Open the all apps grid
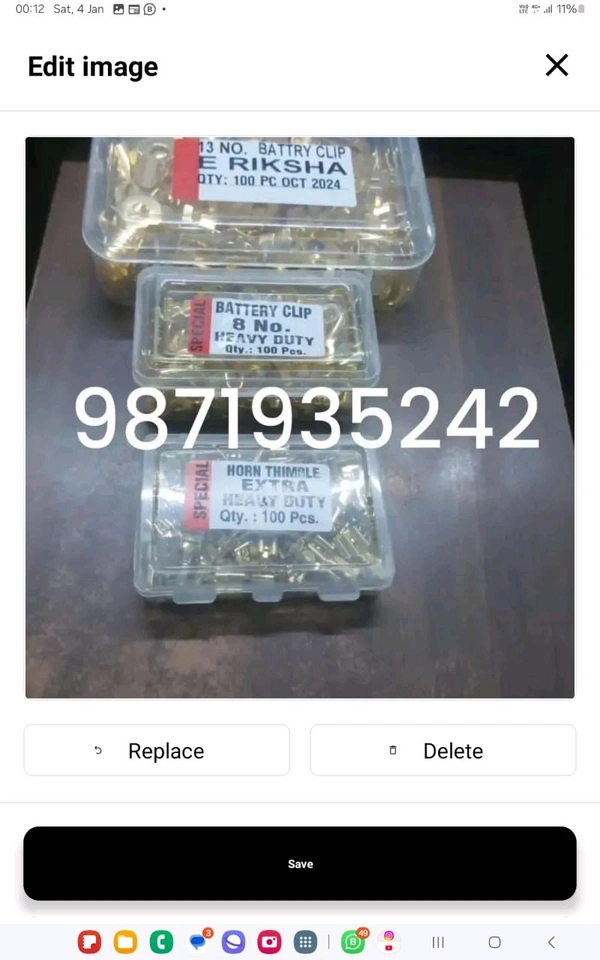The width and height of the screenshot is (600, 960). [305, 942]
